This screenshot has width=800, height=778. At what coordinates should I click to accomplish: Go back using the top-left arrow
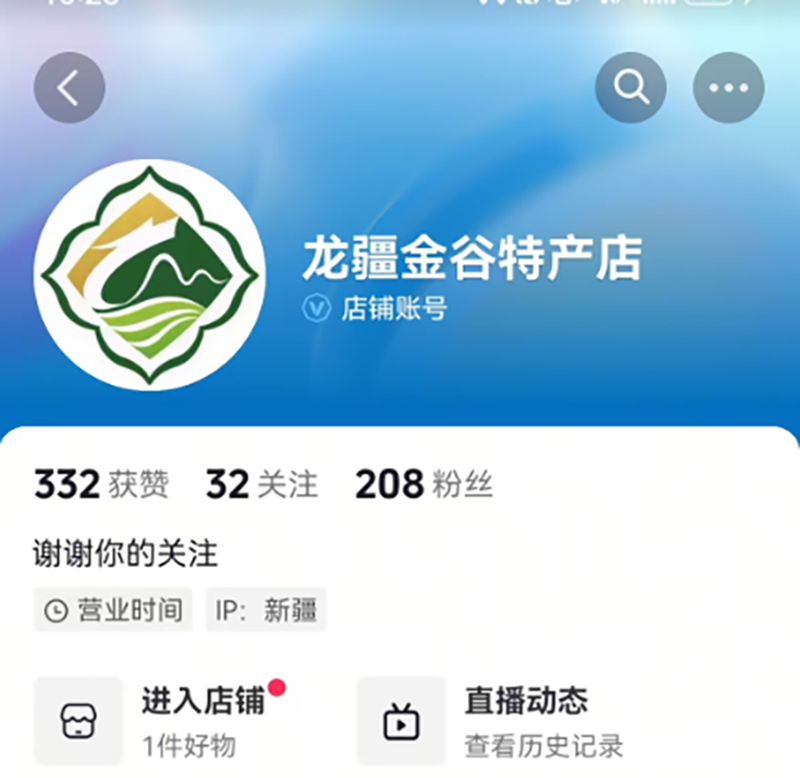(69, 88)
